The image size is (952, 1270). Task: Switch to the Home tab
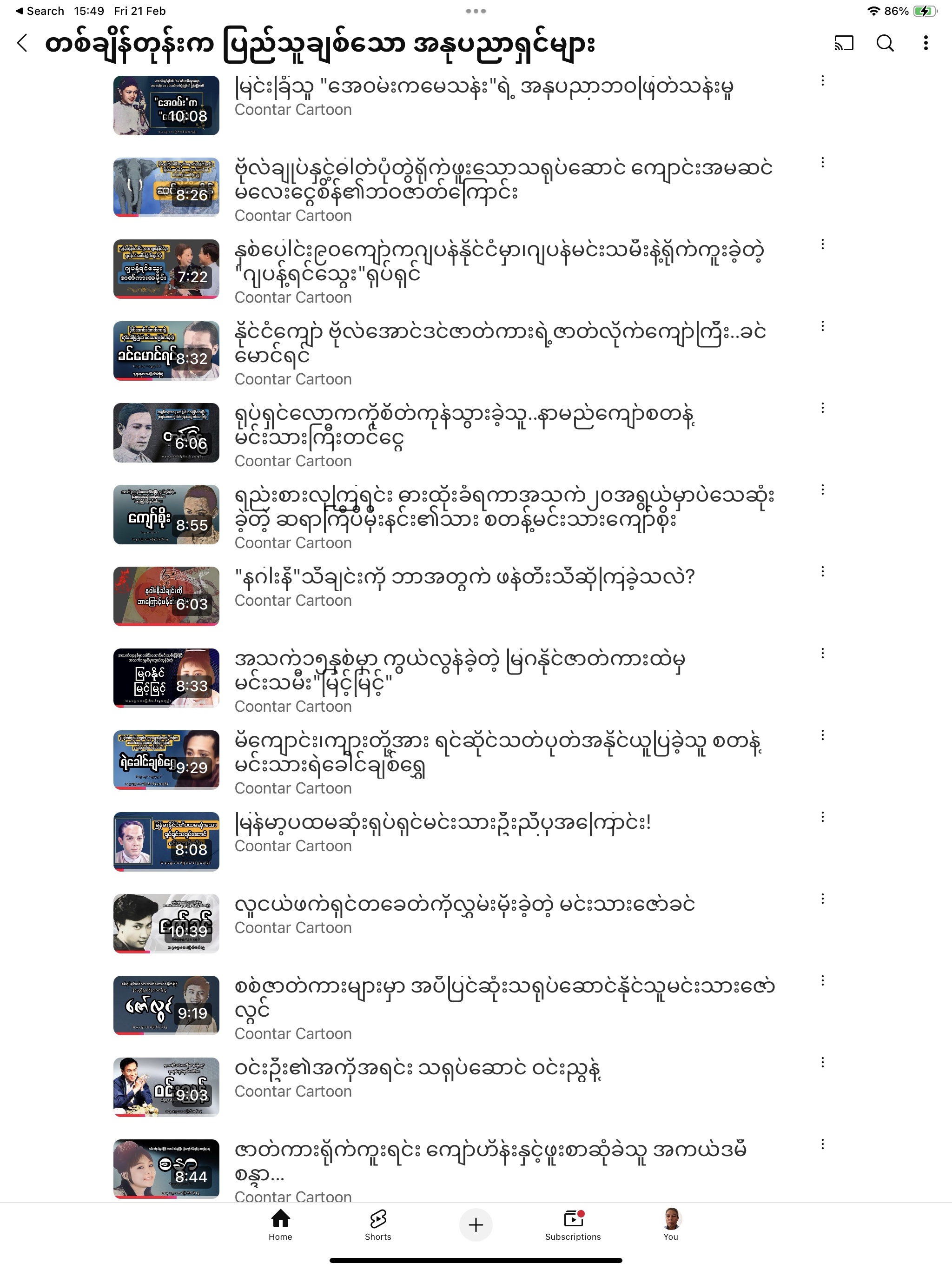point(280,1225)
